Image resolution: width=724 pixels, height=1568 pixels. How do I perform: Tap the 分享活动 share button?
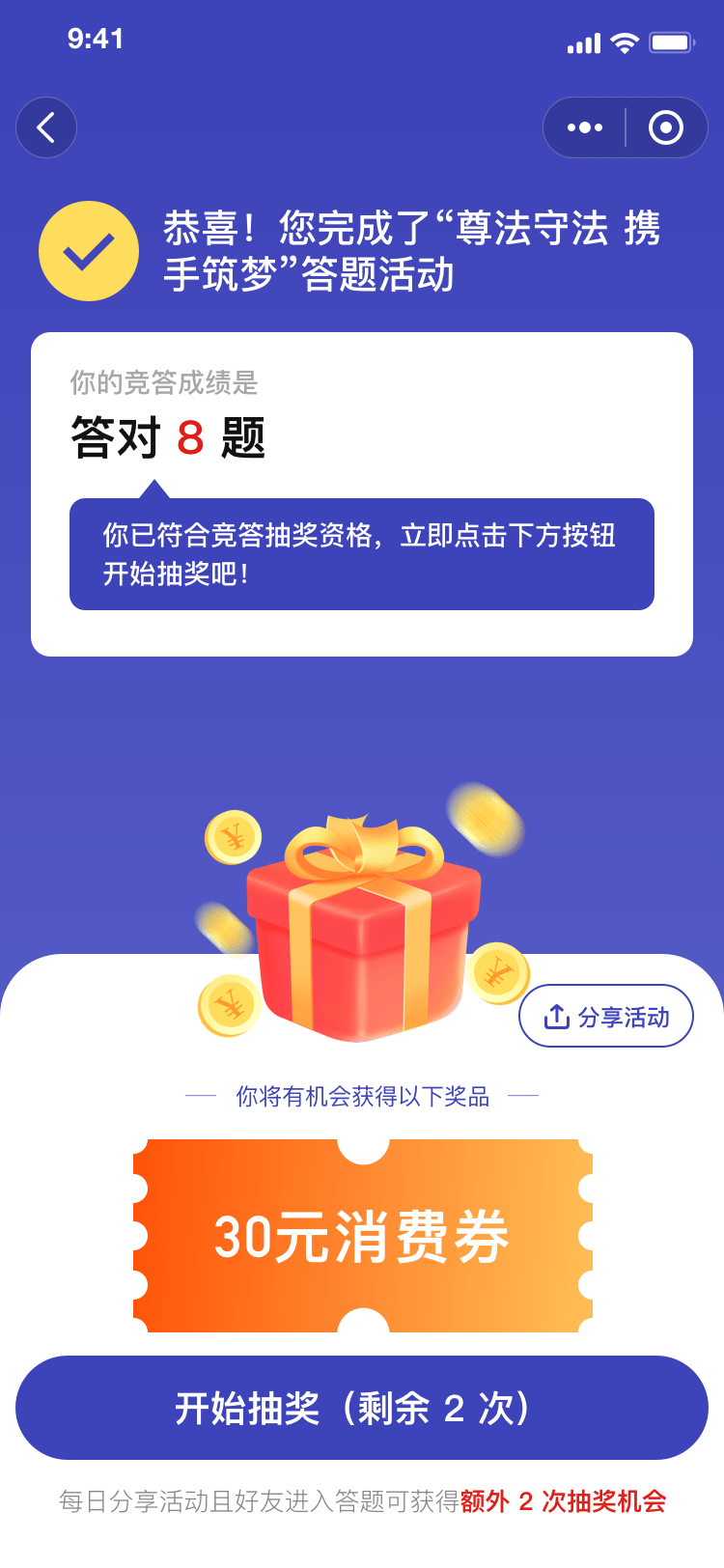click(x=606, y=1017)
